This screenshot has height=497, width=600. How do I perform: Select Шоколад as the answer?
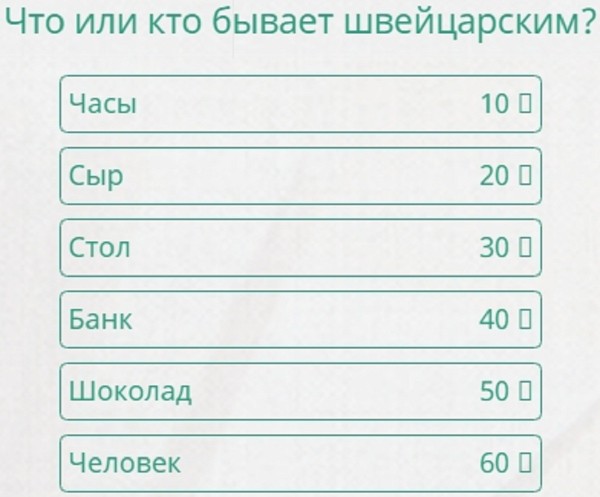click(x=300, y=391)
